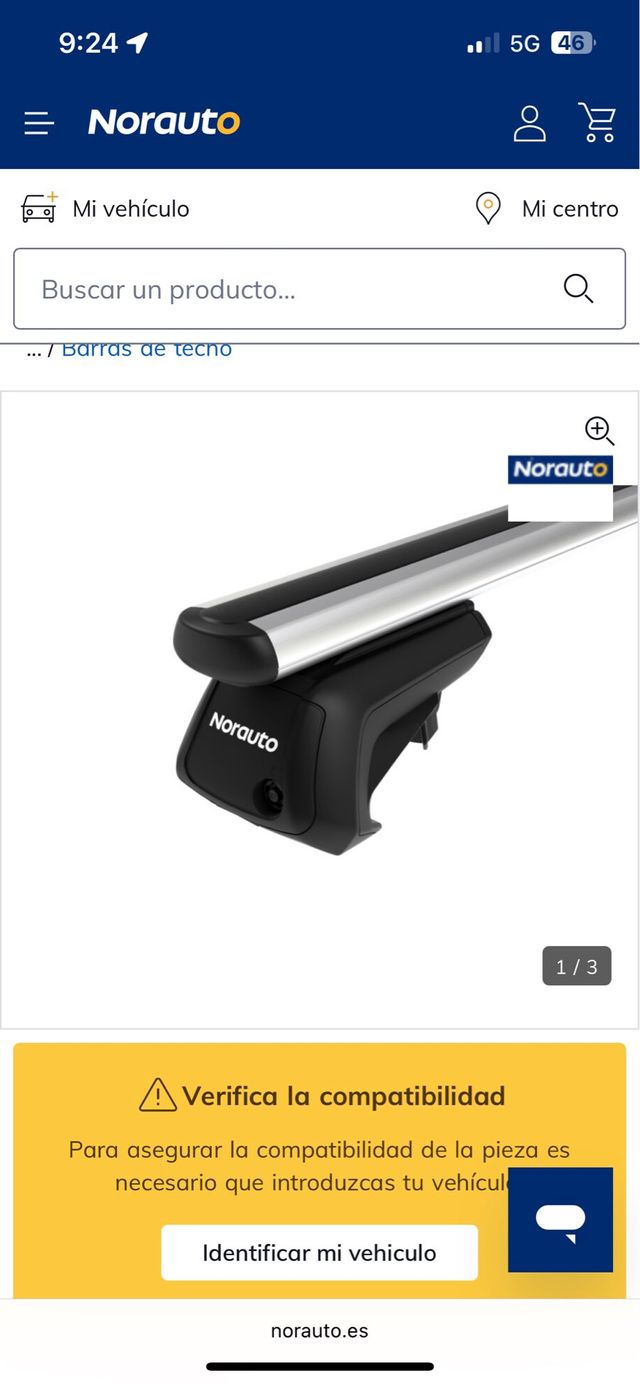640x1384 pixels.
Task: Open the chat support bubble
Action: [x=560, y=1219]
